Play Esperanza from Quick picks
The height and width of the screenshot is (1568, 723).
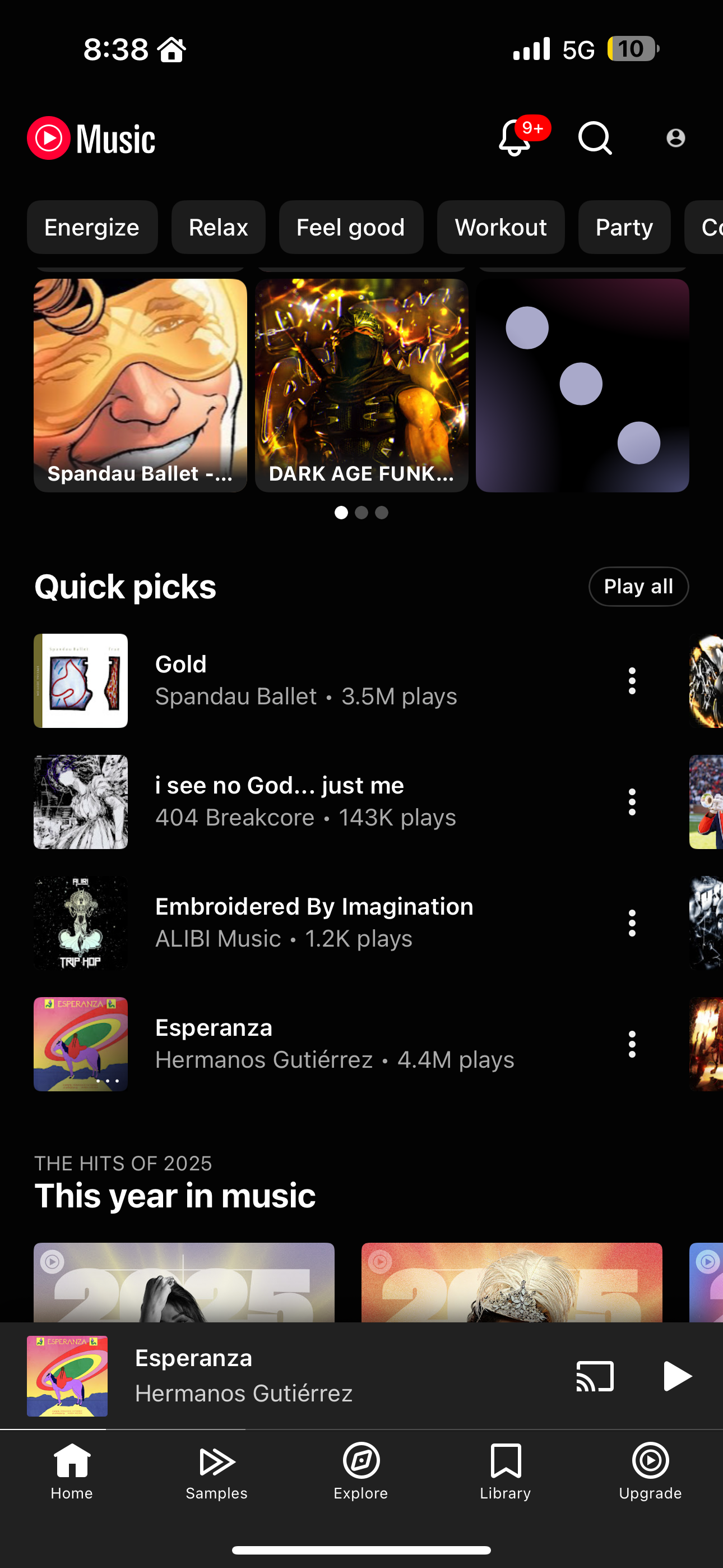304,1043
